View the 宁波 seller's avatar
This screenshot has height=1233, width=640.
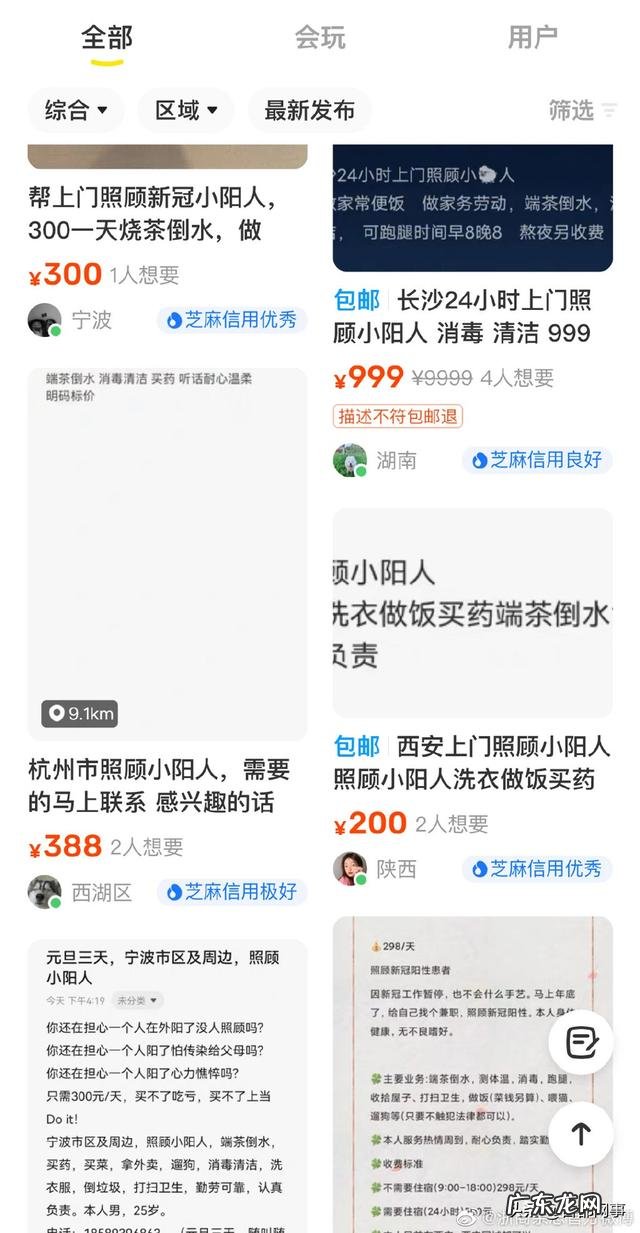pyautogui.click(x=44, y=320)
